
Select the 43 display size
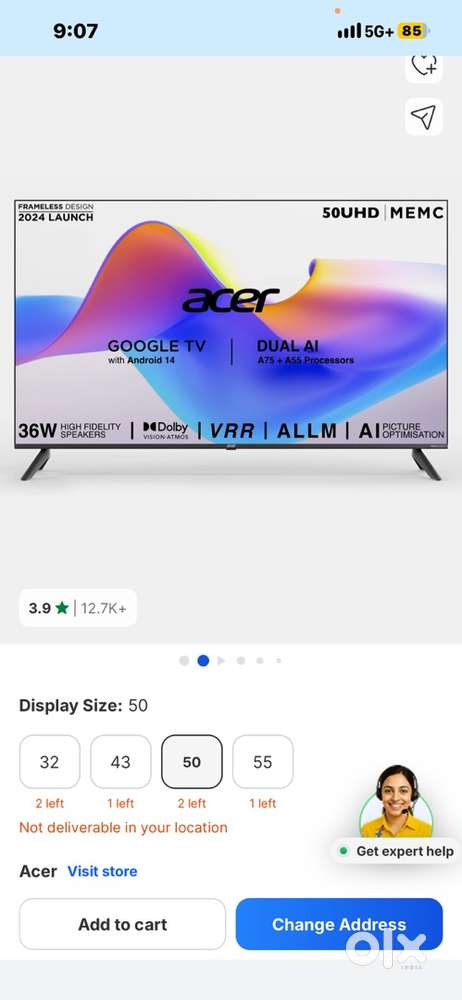coord(121,761)
